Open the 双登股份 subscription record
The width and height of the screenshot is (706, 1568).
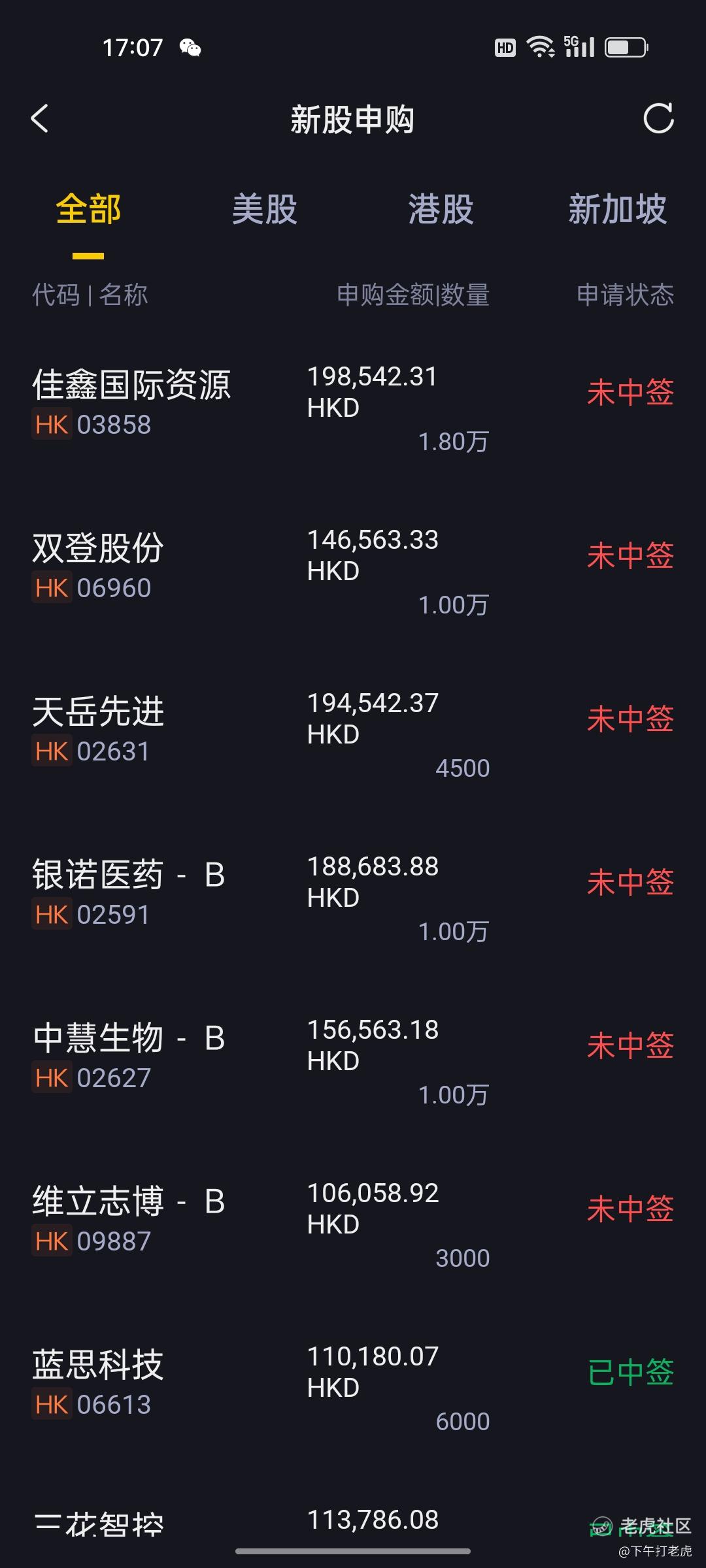353,572
